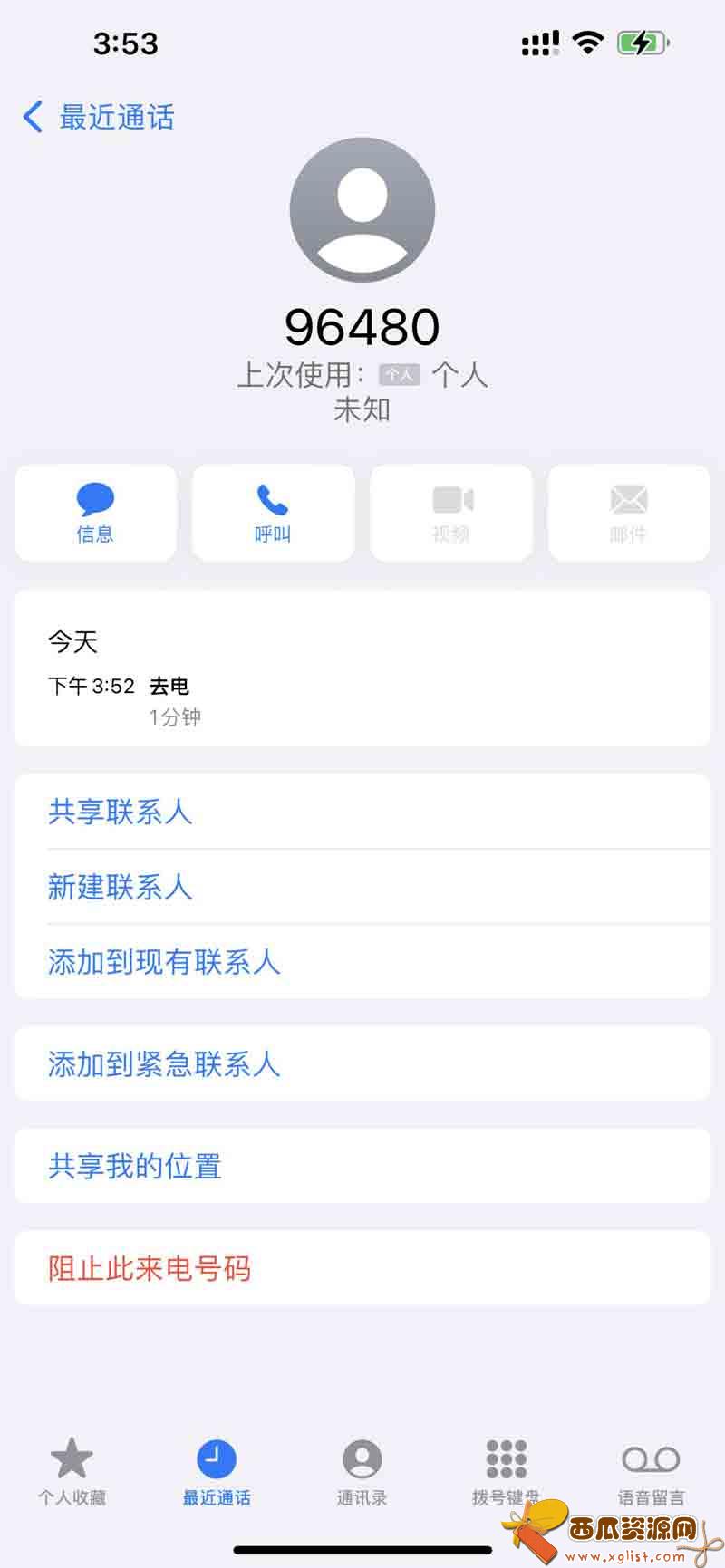Switch to the 最近通话 tab
This screenshot has width=725, height=1568.
coord(217,1471)
